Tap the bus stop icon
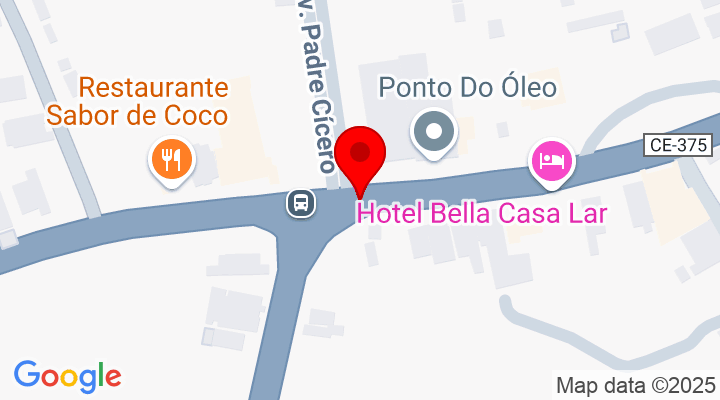This screenshot has width=720, height=400. pos(301,203)
